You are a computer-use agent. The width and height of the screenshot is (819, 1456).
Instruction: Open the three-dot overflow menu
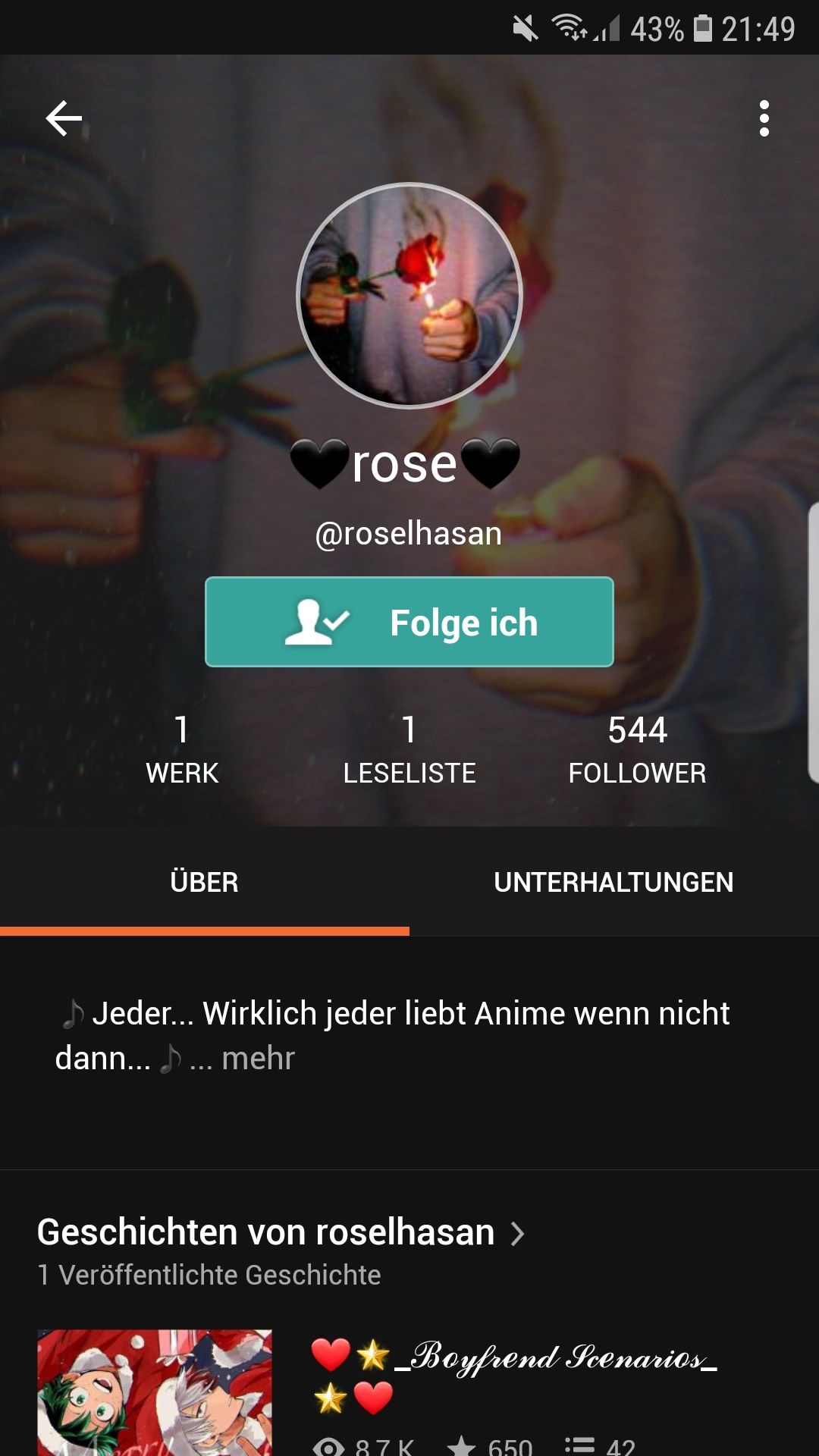click(x=764, y=119)
